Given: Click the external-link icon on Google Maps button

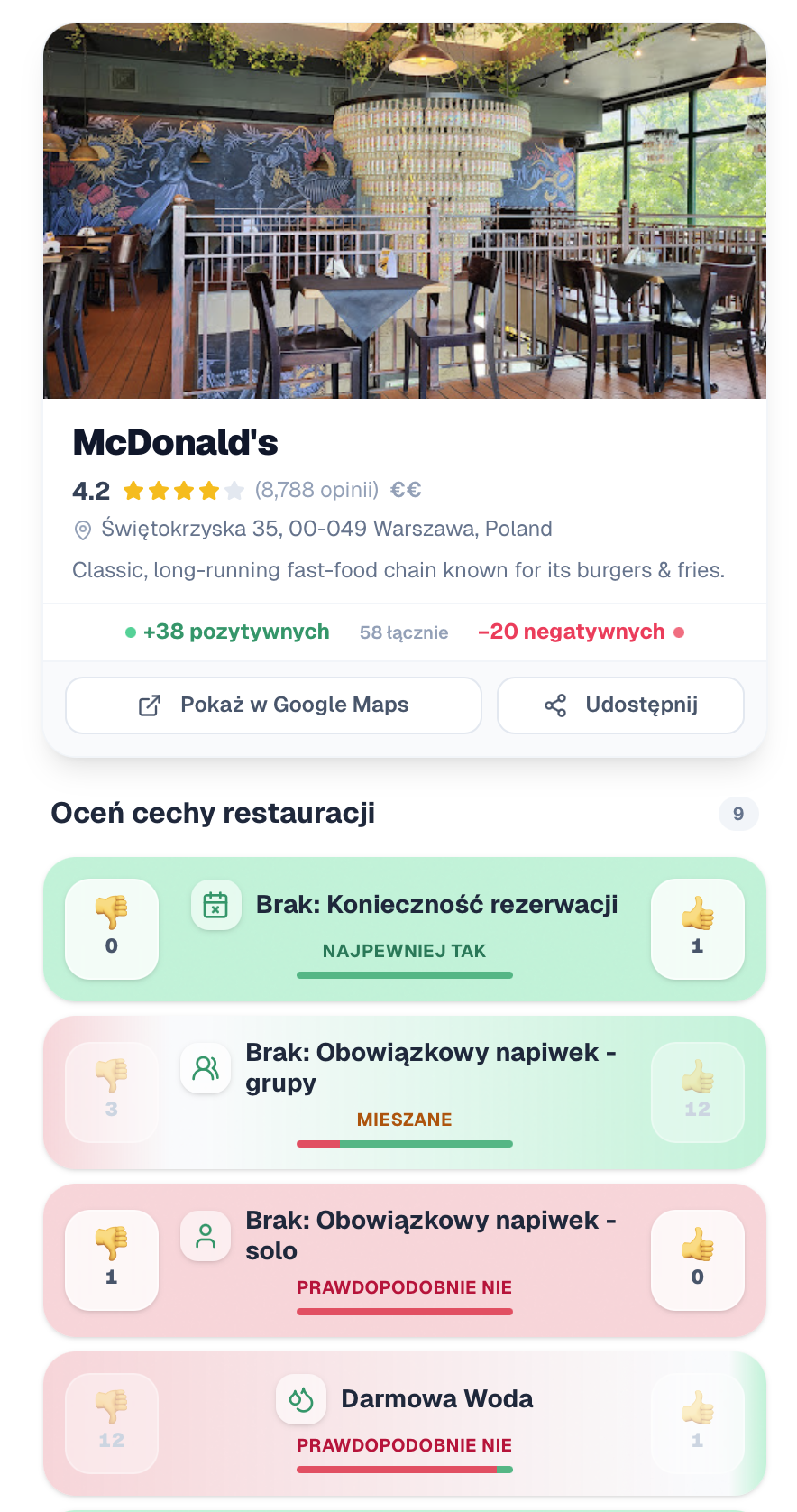Looking at the screenshot, I should (x=151, y=705).
